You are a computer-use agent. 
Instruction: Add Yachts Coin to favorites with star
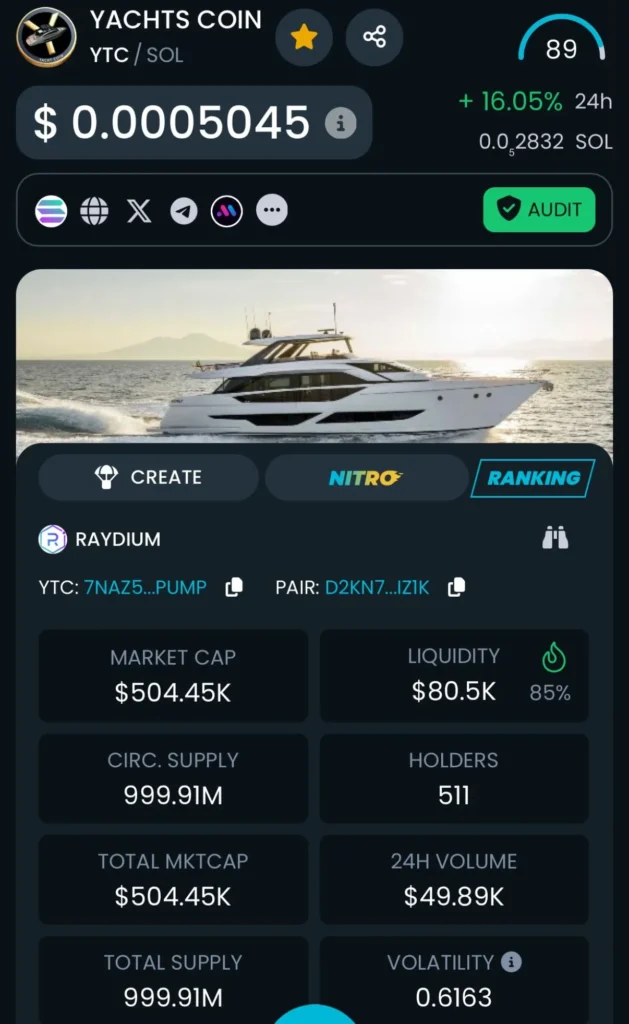303,38
